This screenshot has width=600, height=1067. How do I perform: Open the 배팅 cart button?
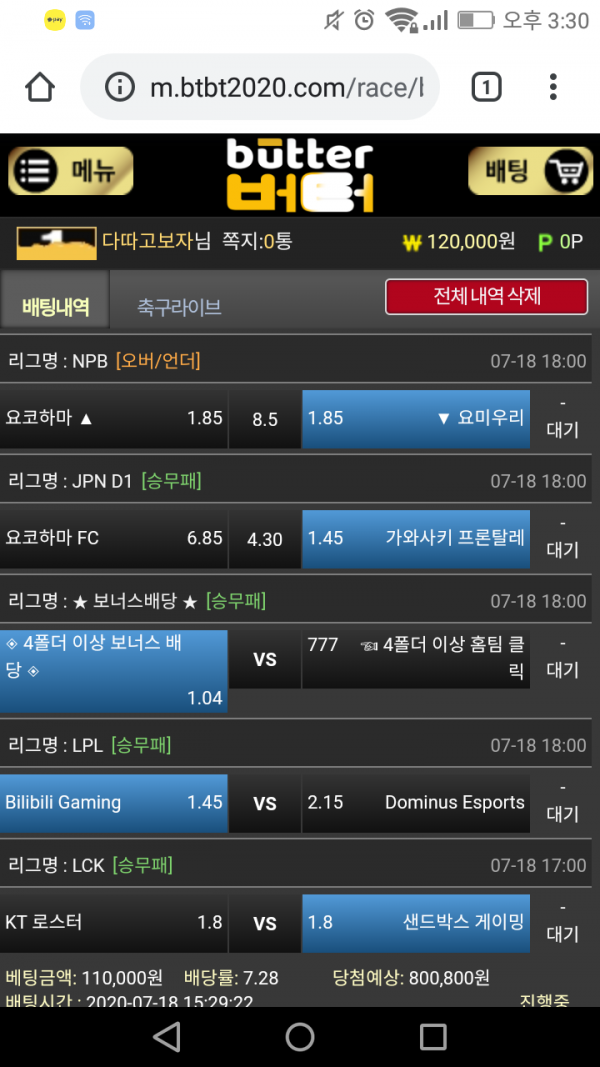click(529, 171)
